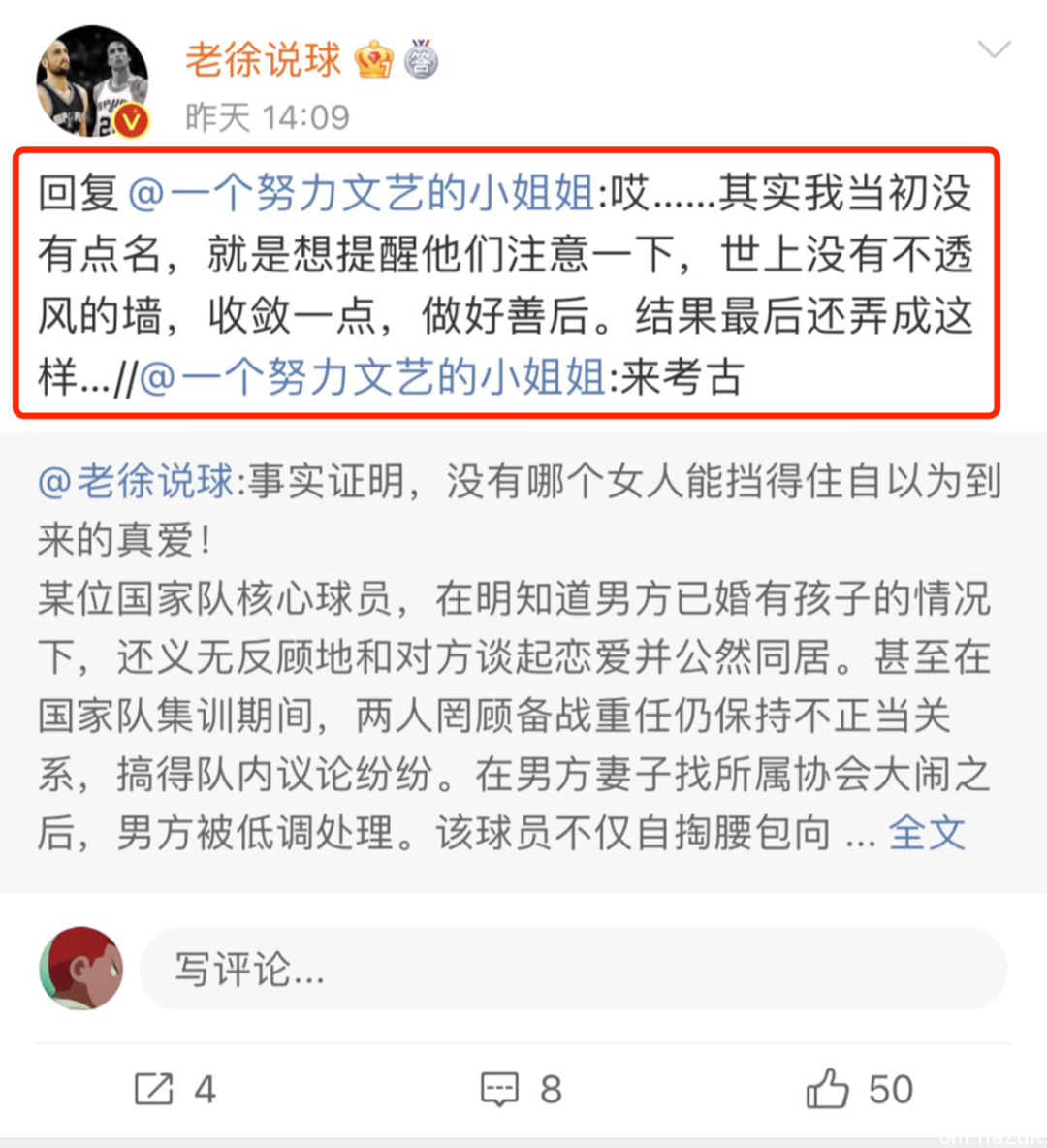Like this post with 50 likes
The image size is (1047, 1148).
[x=859, y=1089]
